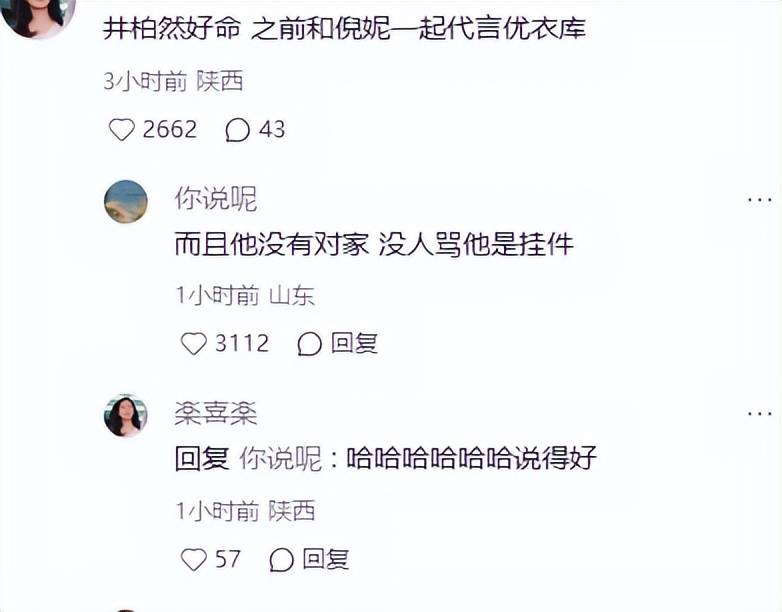Open 你说呢's profile avatar

(126, 201)
